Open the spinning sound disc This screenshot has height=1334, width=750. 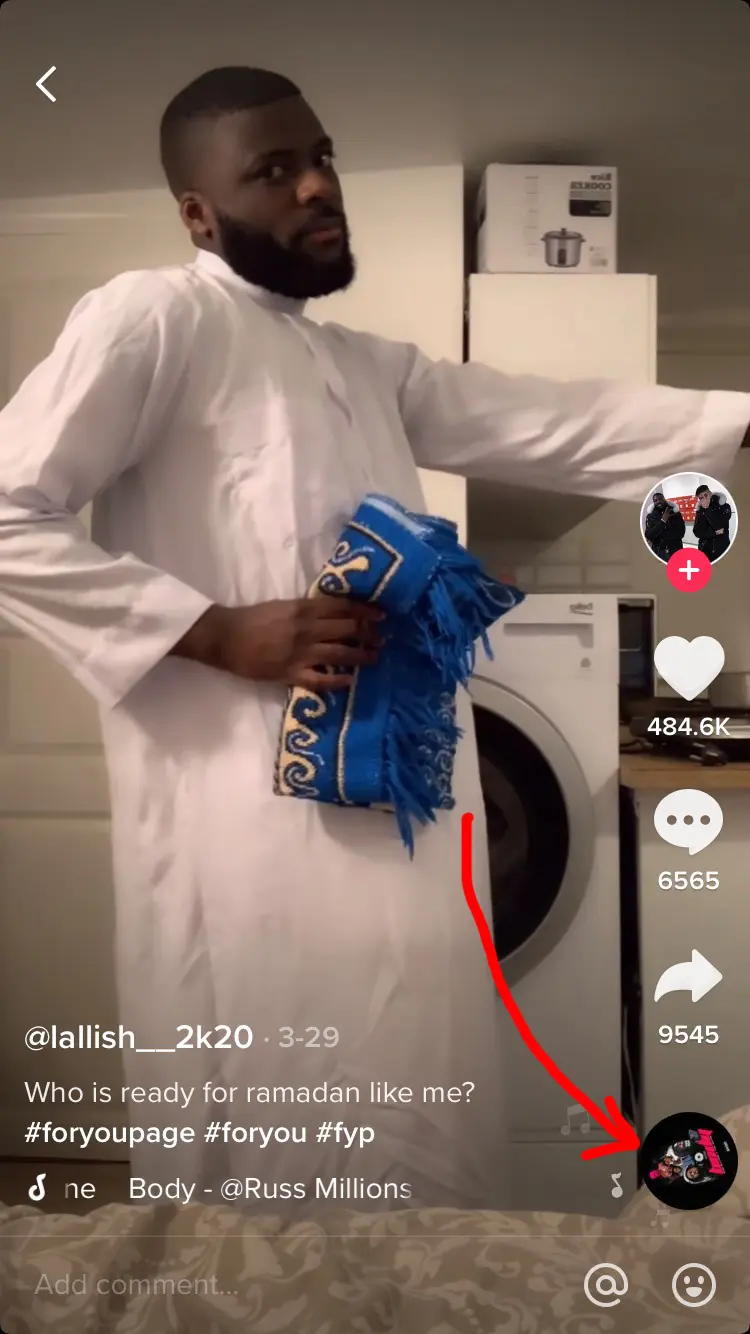[689, 1162]
